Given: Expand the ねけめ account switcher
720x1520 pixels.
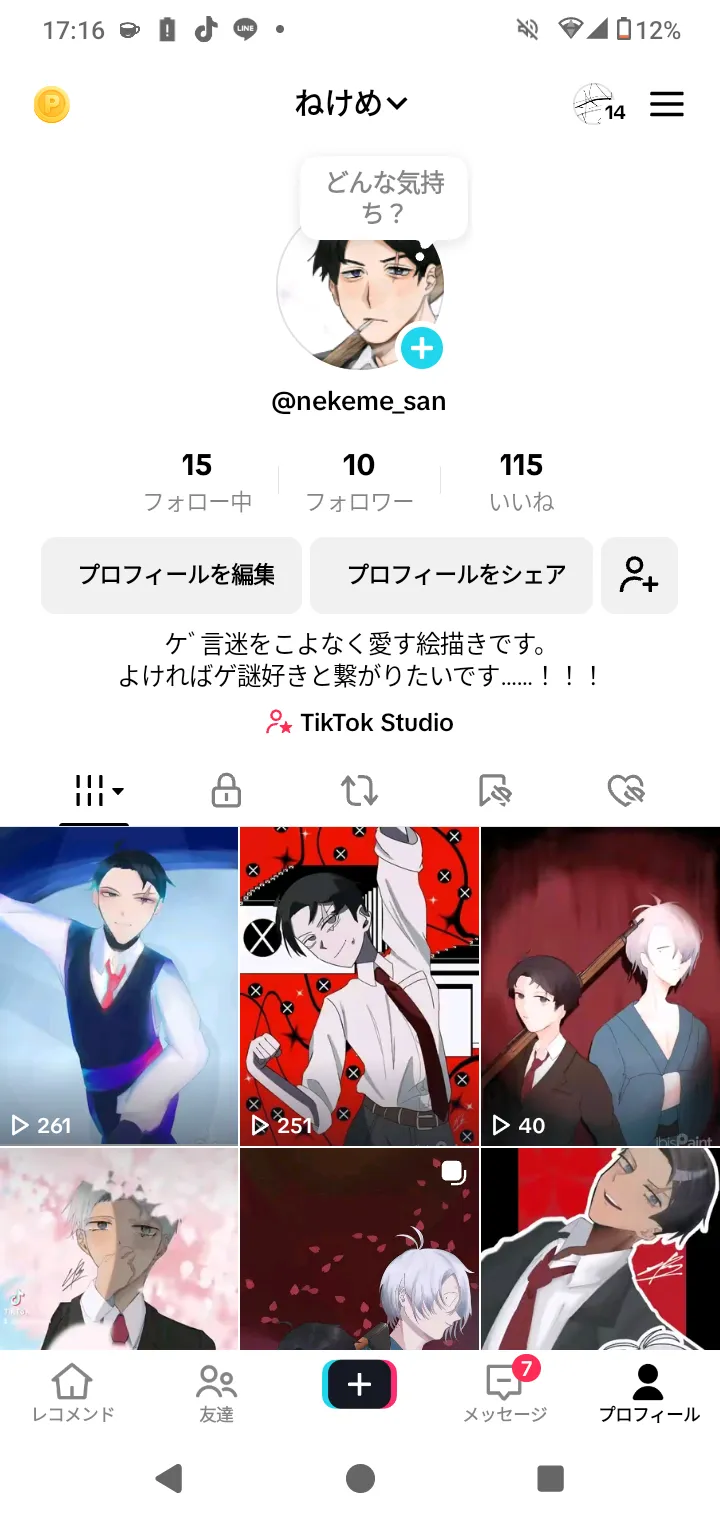Looking at the screenshot, I should 351,103.
